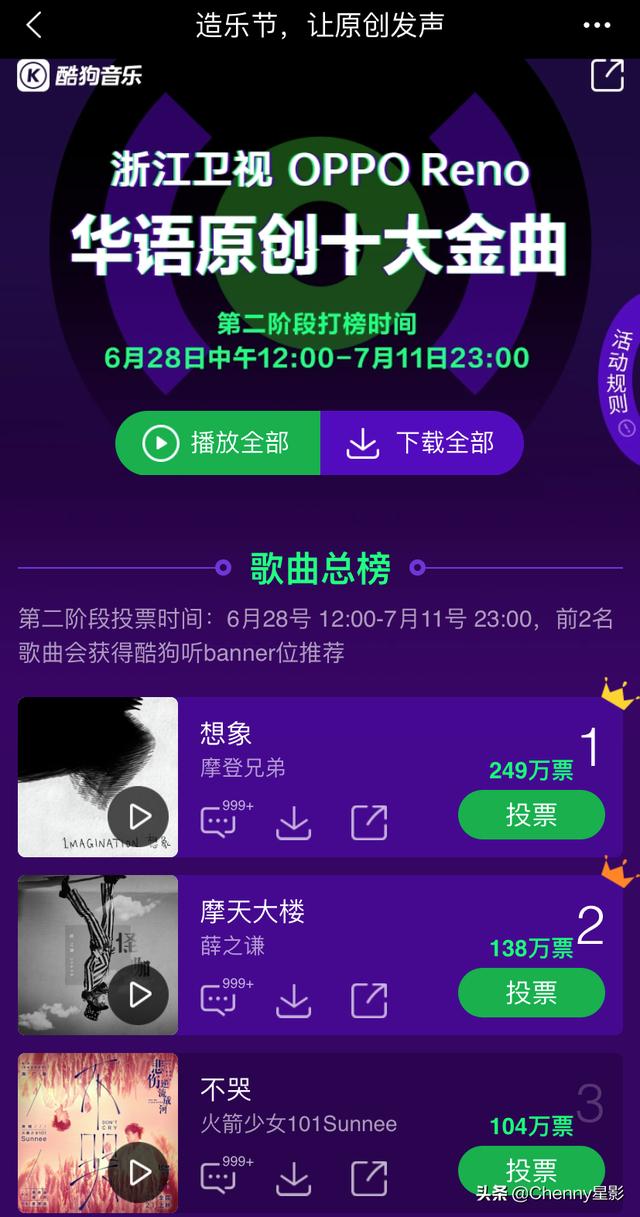Screen dimensions: 640x1217
Task: Play the song 不哭
Action: point(139,1172)
